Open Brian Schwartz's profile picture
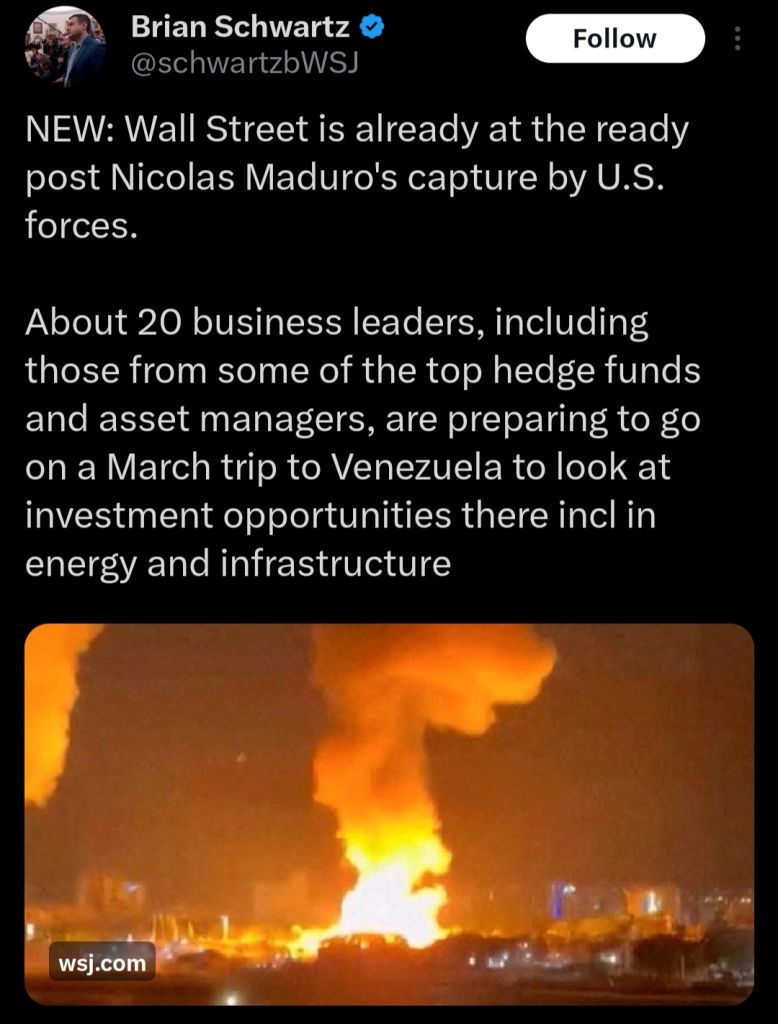 tap(65, 47)
